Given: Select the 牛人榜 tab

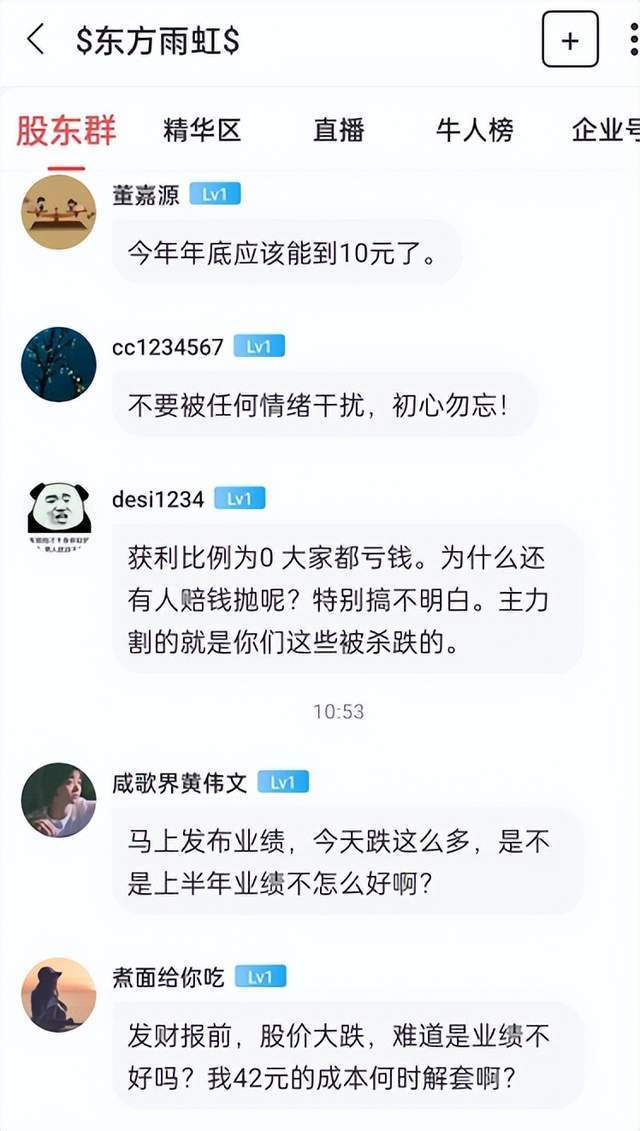Looking at the screenshot, I should tap(474, 130).
